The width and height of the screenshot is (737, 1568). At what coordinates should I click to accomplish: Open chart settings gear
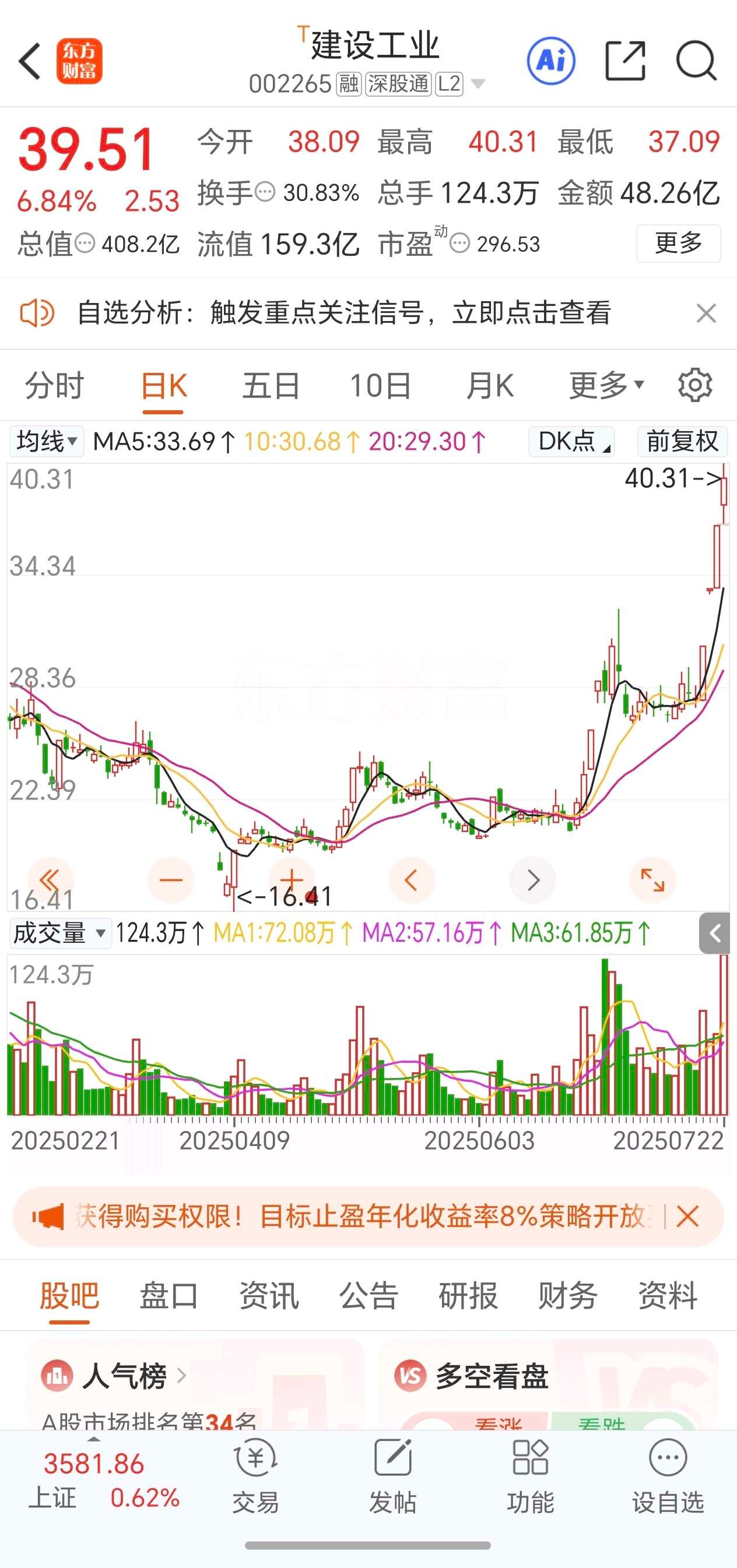point(695,385)
